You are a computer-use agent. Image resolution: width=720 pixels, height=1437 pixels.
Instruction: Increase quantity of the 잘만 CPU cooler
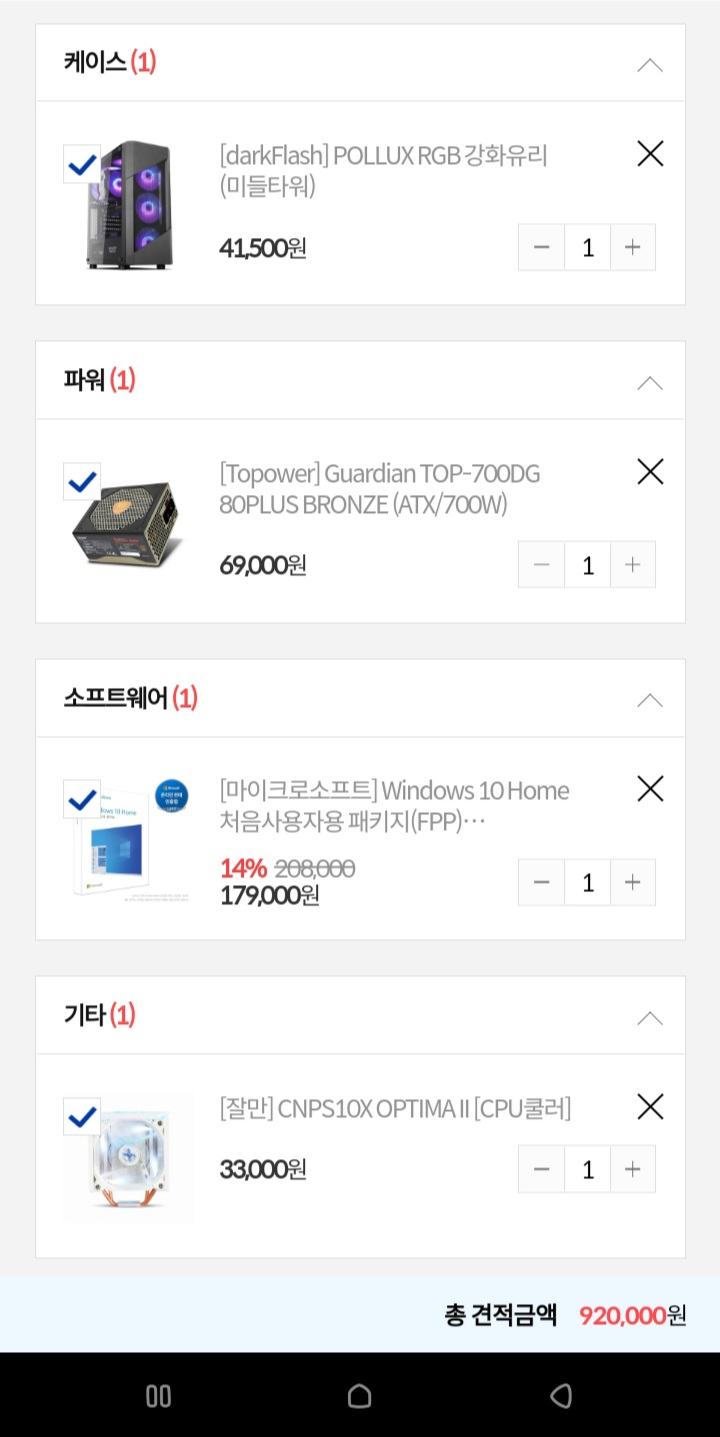[x=632, y=1169]
